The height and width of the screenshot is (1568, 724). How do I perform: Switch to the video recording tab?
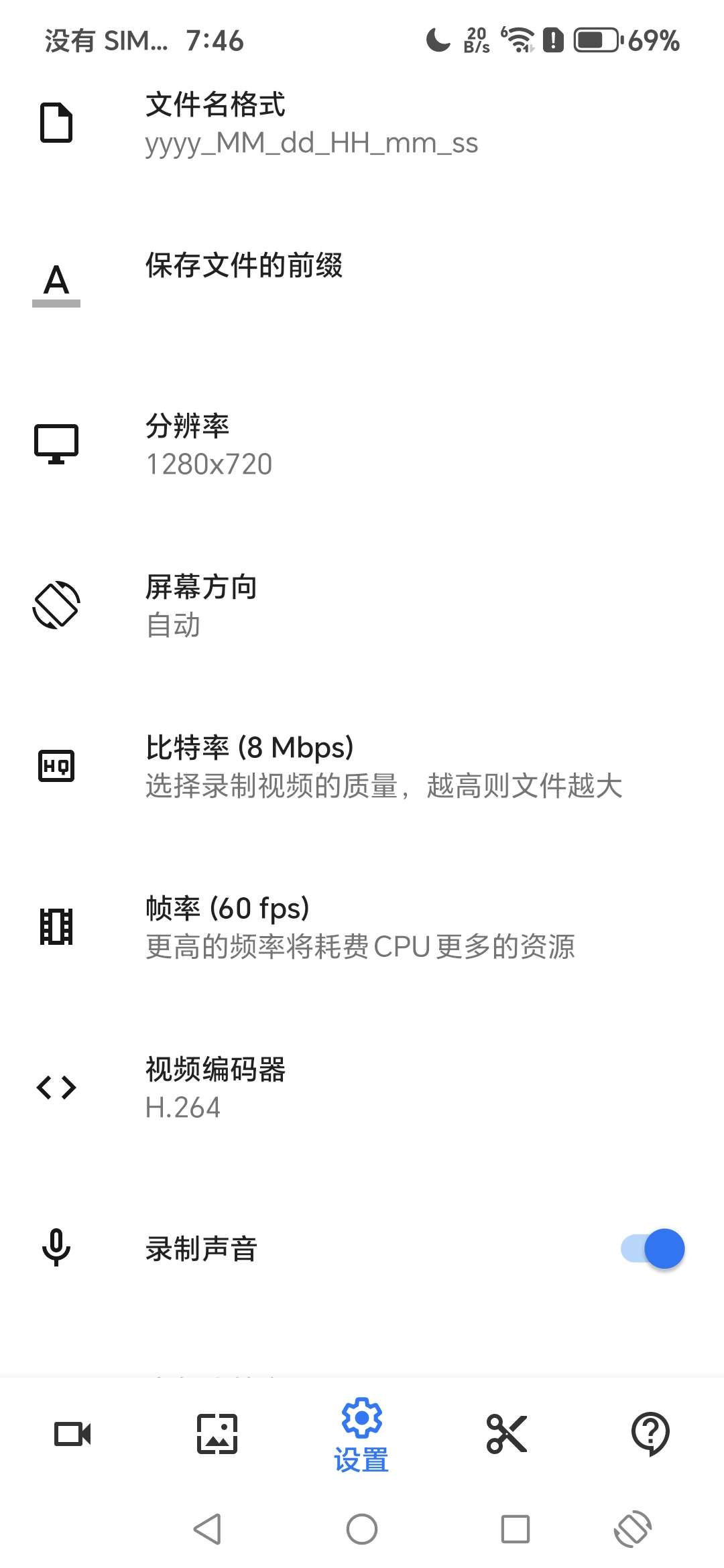(x=72, y=1434)
